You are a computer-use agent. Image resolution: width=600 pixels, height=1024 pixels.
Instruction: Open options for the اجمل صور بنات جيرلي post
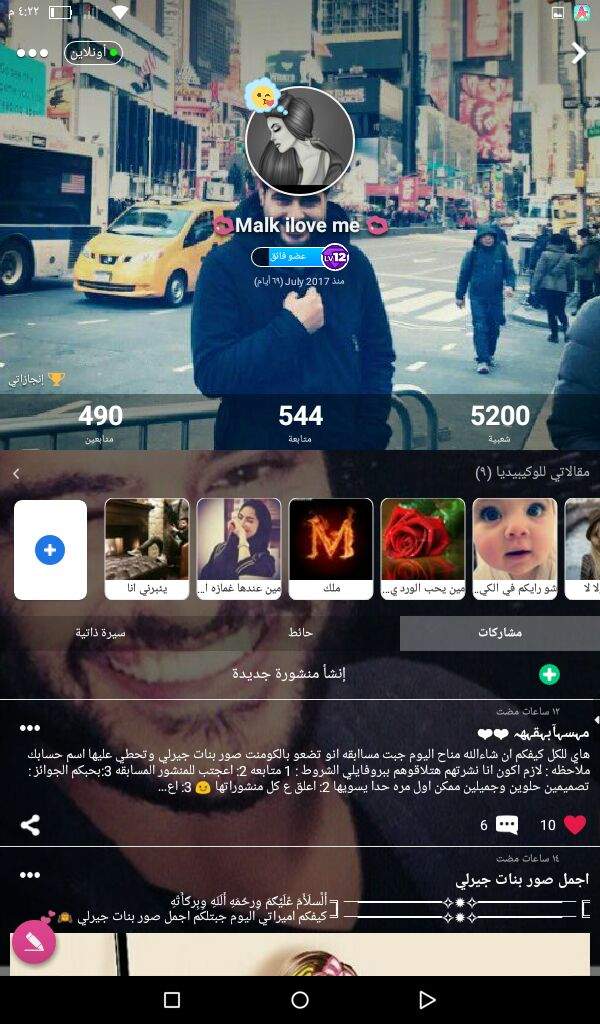[30, 875]
